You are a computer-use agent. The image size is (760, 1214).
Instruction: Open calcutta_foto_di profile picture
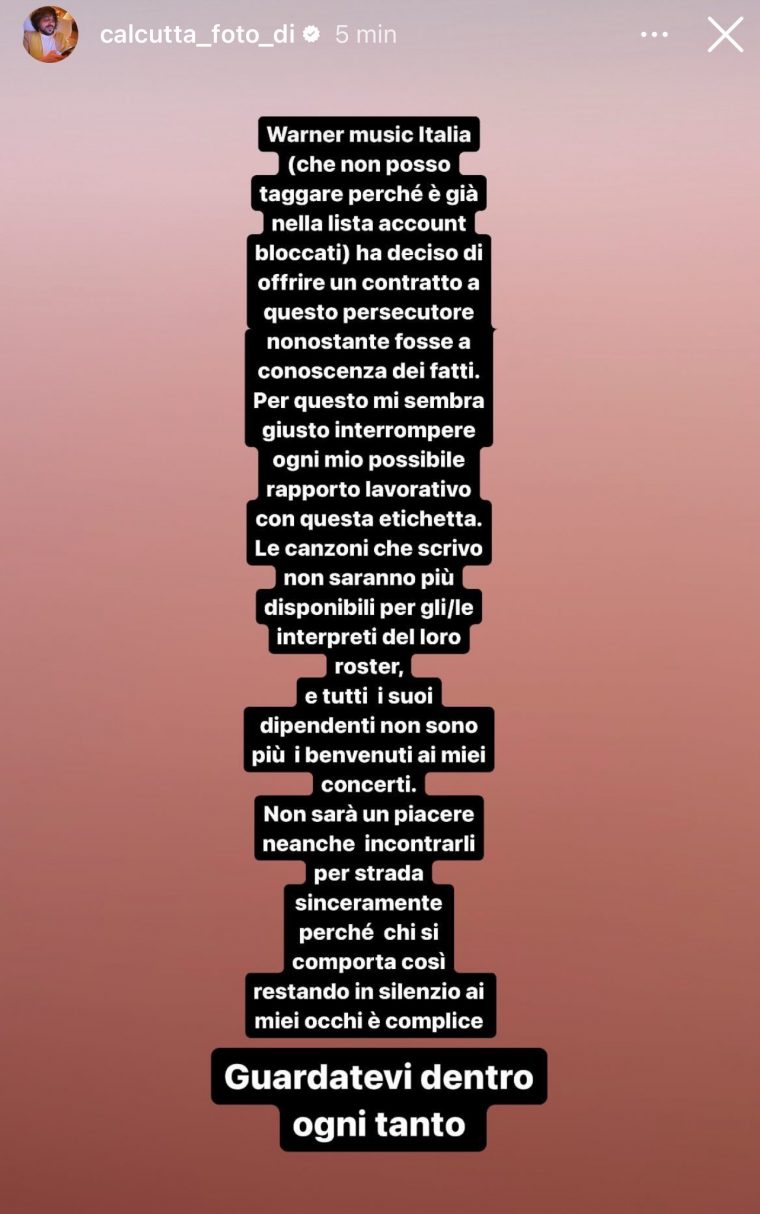(50, 35)
